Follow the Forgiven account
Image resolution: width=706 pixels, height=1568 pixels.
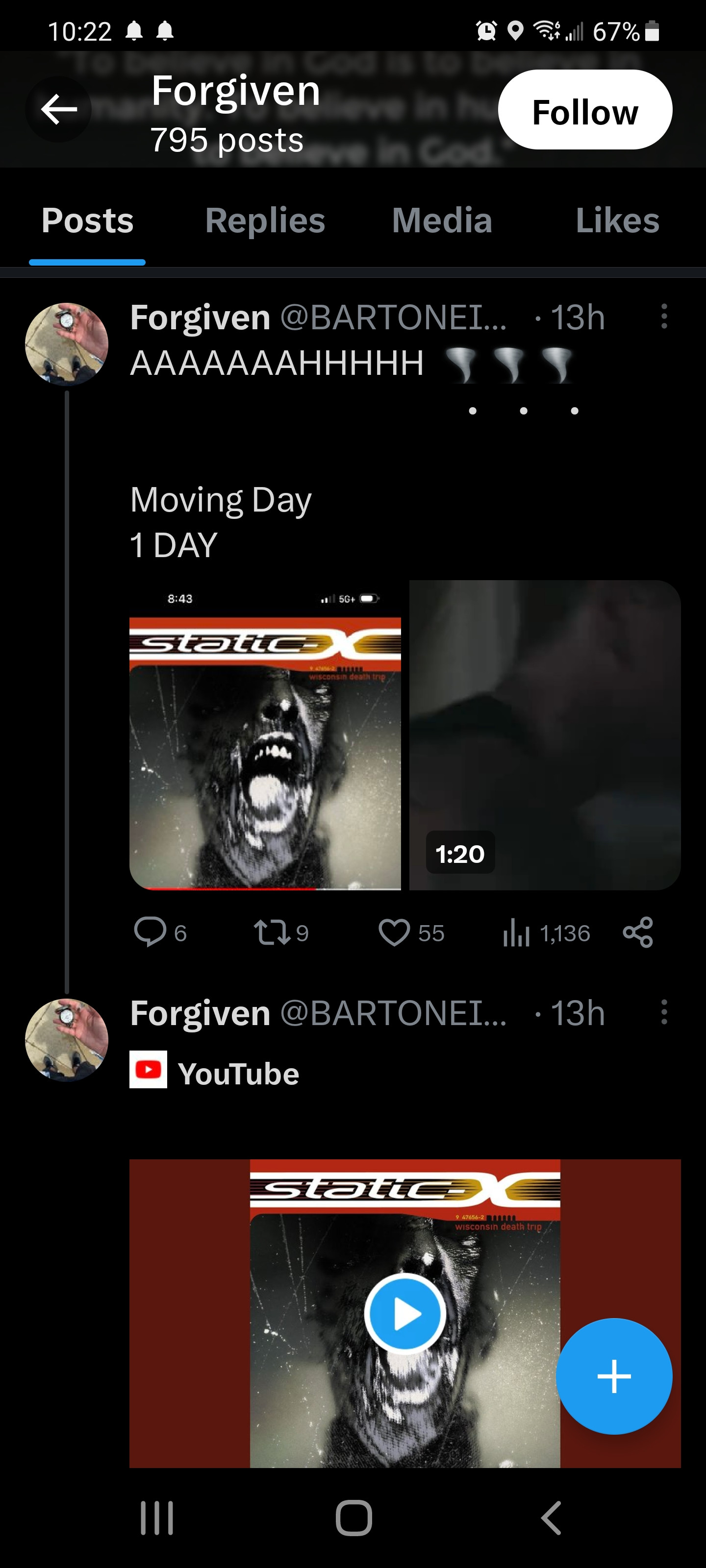pos(584,110)
